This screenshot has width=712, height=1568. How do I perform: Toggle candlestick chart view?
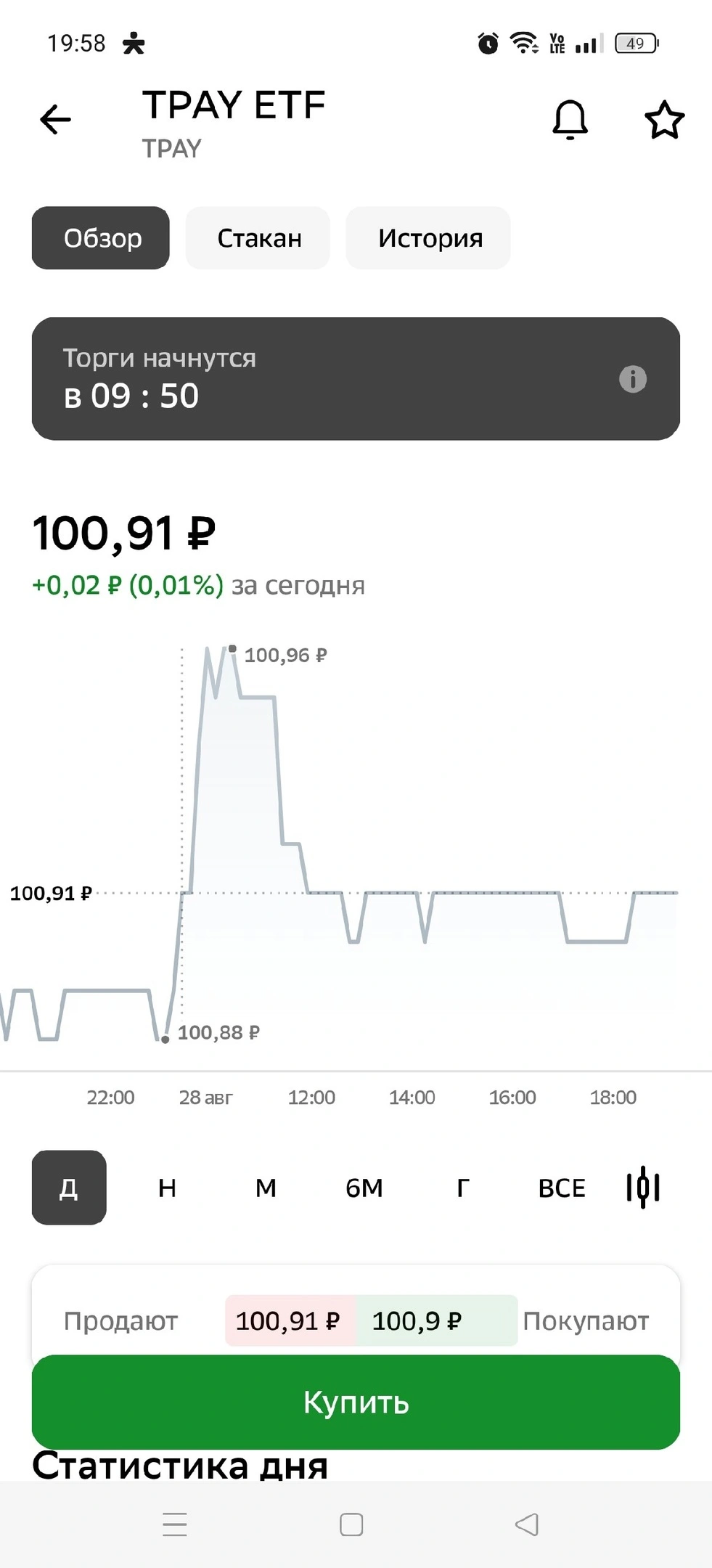[x=643, y=1188]
